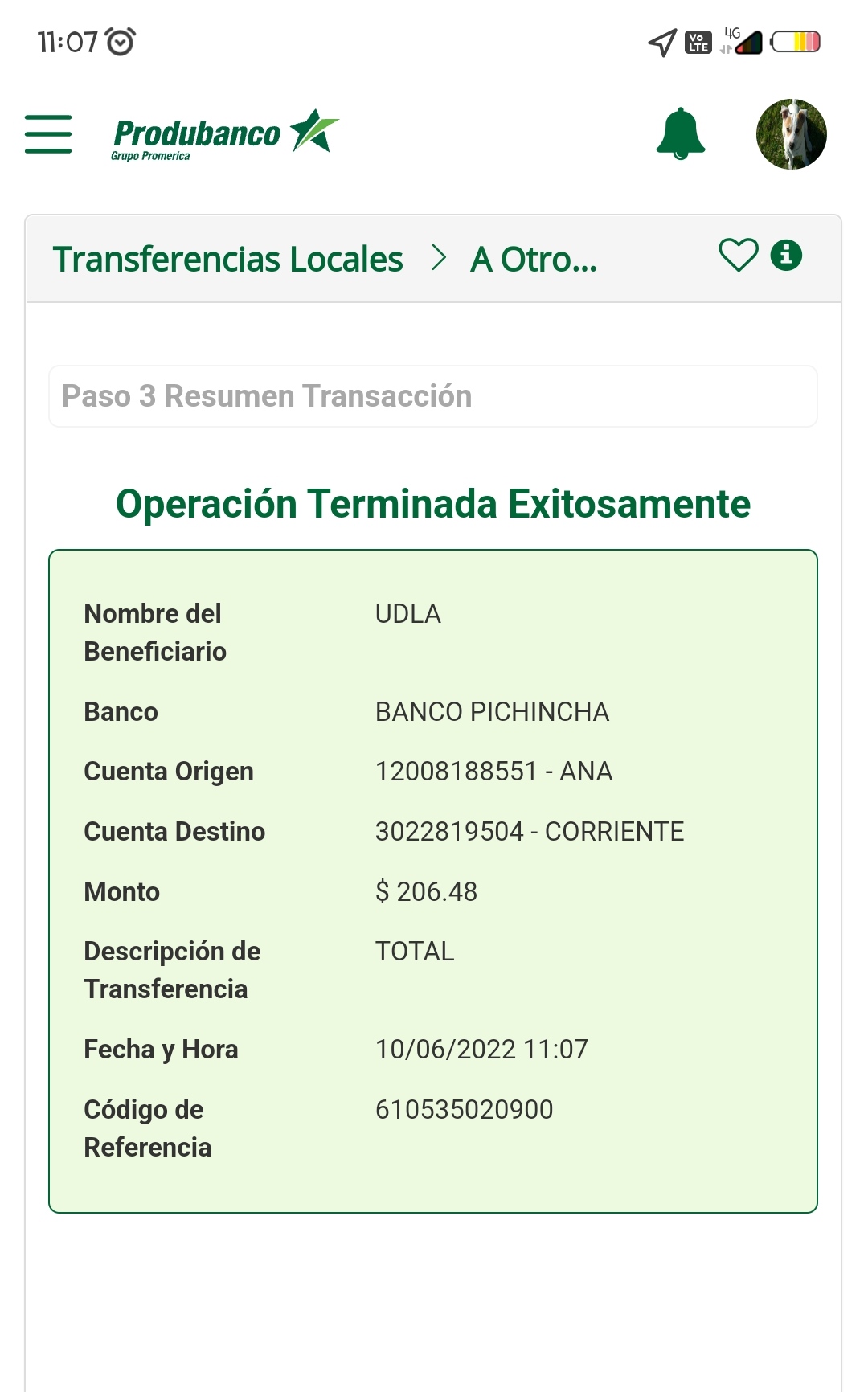Open the notifications bell
The width and height of the screenshot is (868, 1392).
click(681, 133)
